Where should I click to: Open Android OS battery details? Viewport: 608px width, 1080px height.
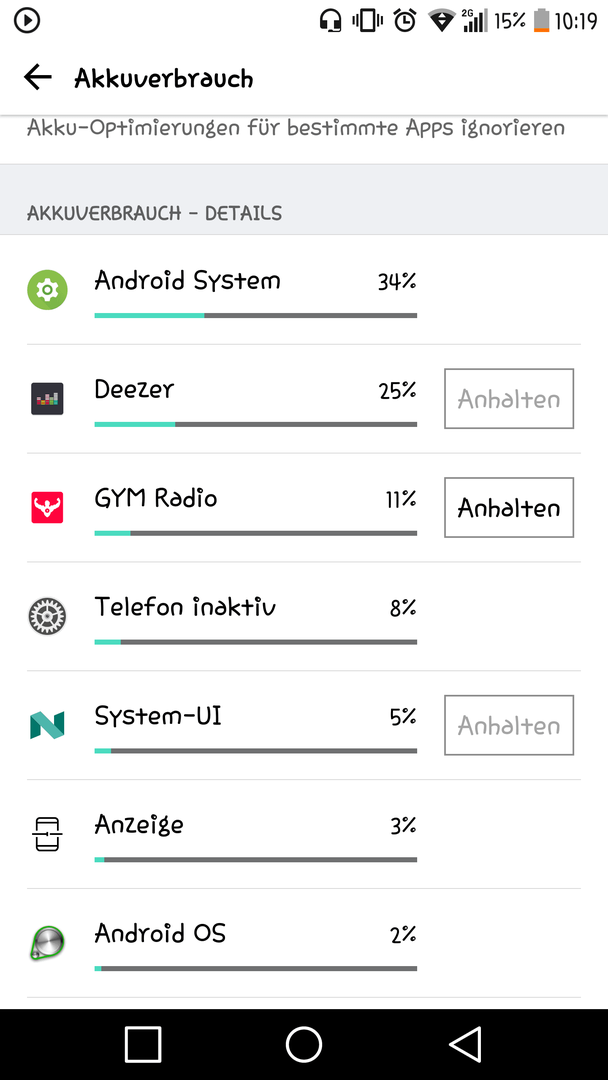tap(304, 943)
